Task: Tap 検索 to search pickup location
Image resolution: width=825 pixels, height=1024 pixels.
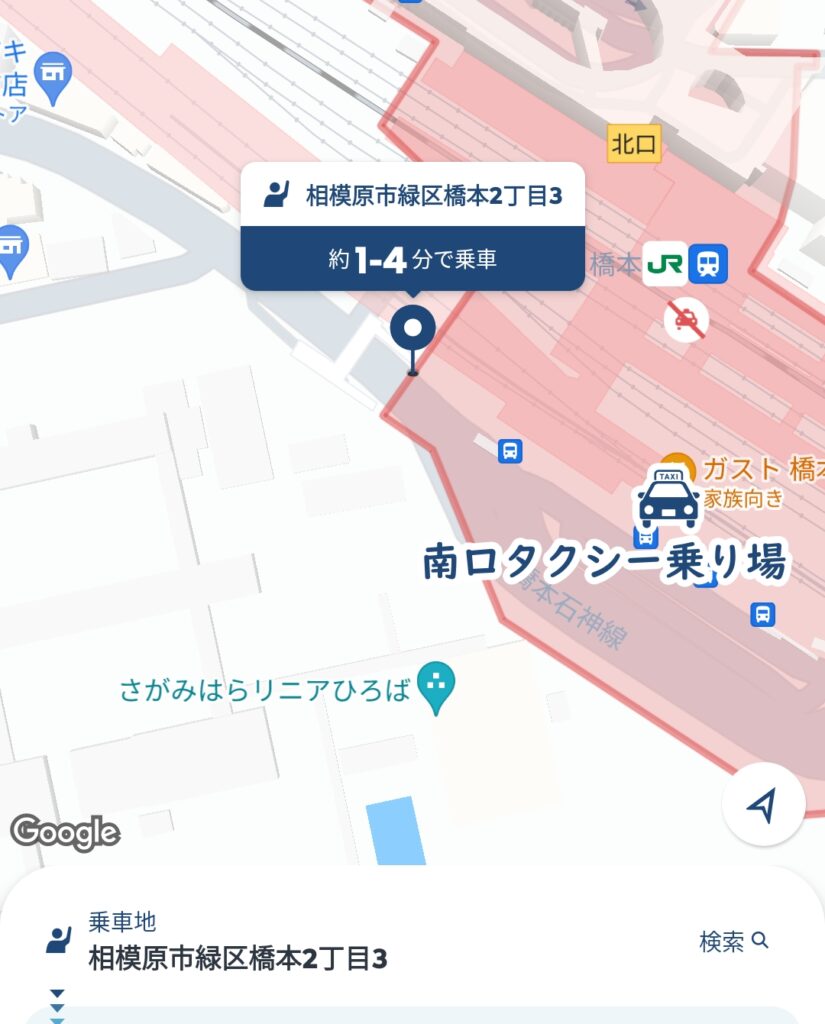Action: [x=733, y=941]
